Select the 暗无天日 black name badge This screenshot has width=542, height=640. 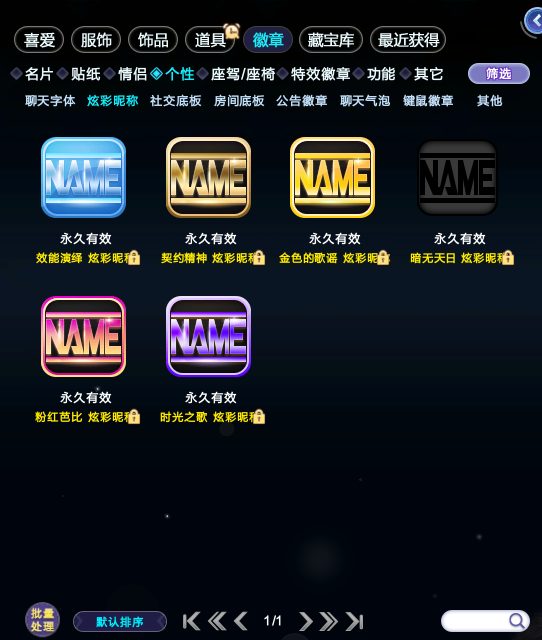pyautogui.click(x=458, y=178)
